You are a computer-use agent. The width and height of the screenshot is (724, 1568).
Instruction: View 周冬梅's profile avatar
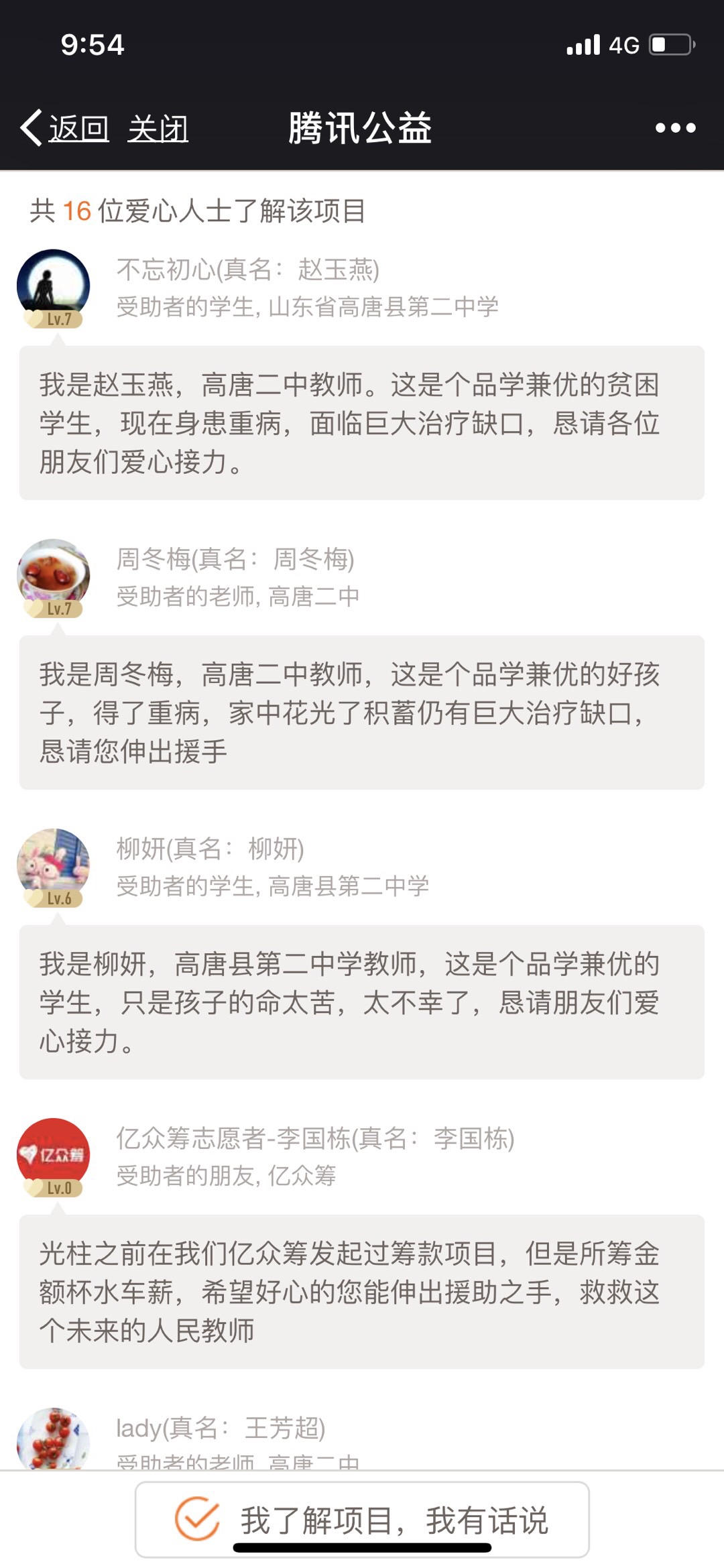(x=53, y=576)
